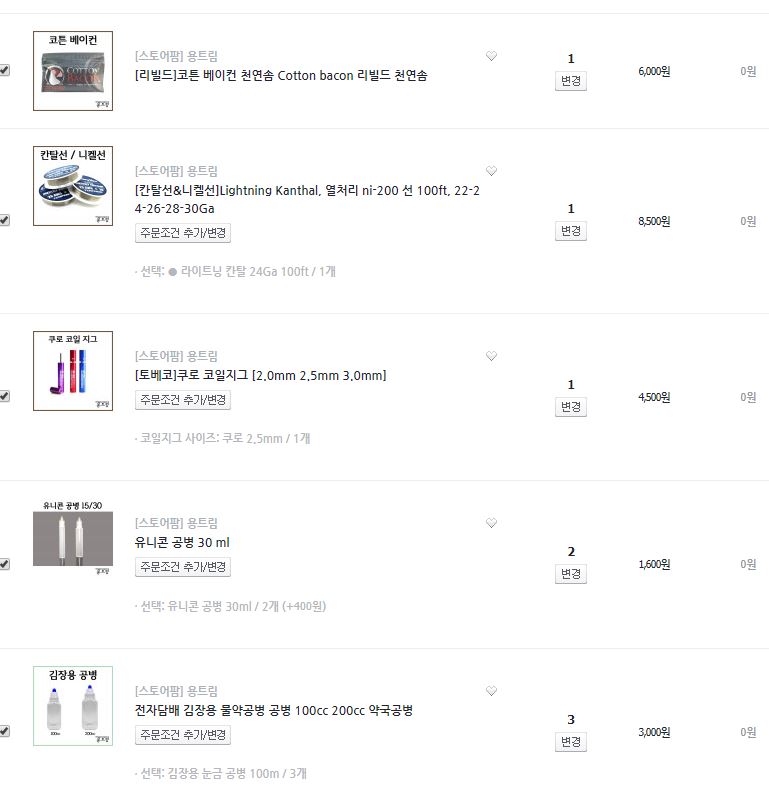Edit order options for 쿠로 코일지그
This screenshot has height=799, width=769.
click(x=183, y=400)
